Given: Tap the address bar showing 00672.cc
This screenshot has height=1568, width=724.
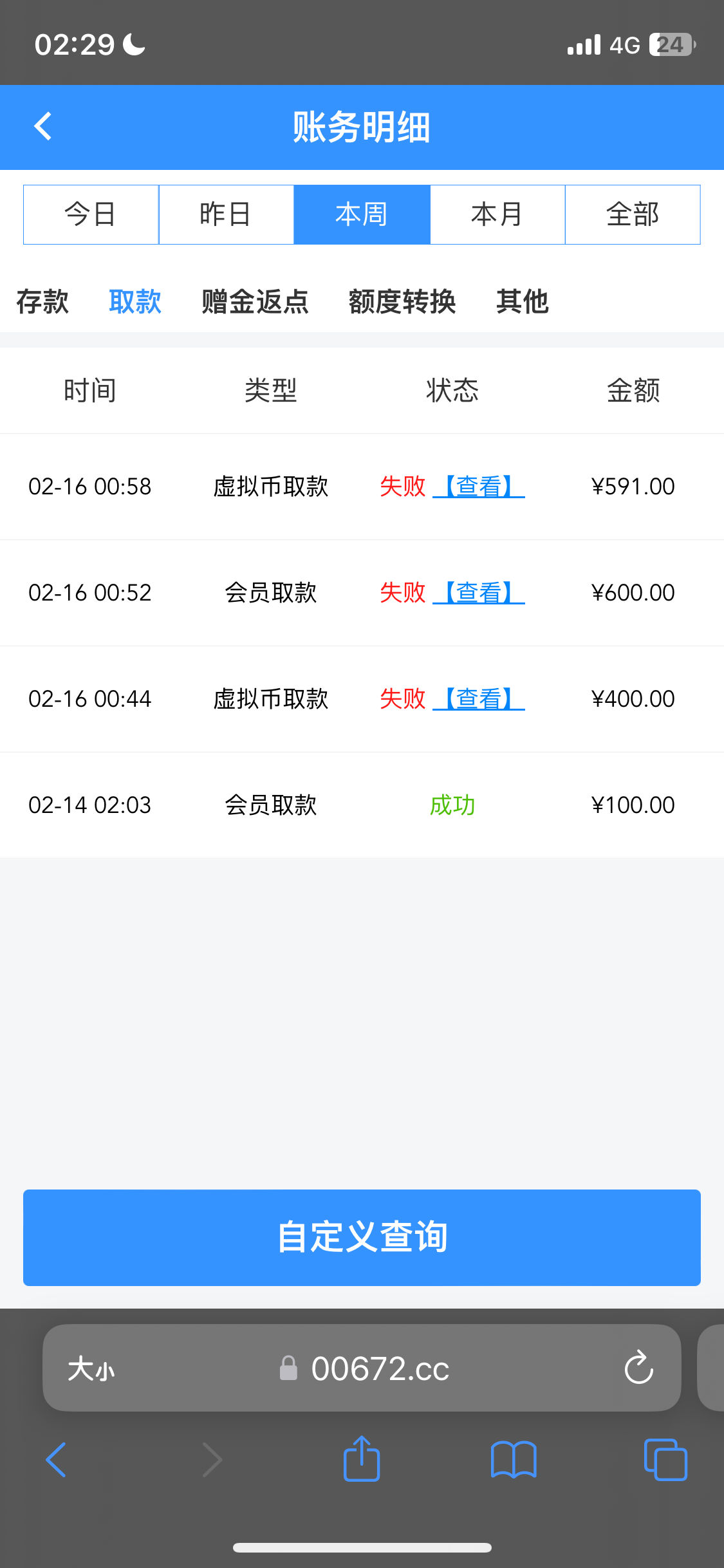Looking at the screenshot, I should (380, 1368).
